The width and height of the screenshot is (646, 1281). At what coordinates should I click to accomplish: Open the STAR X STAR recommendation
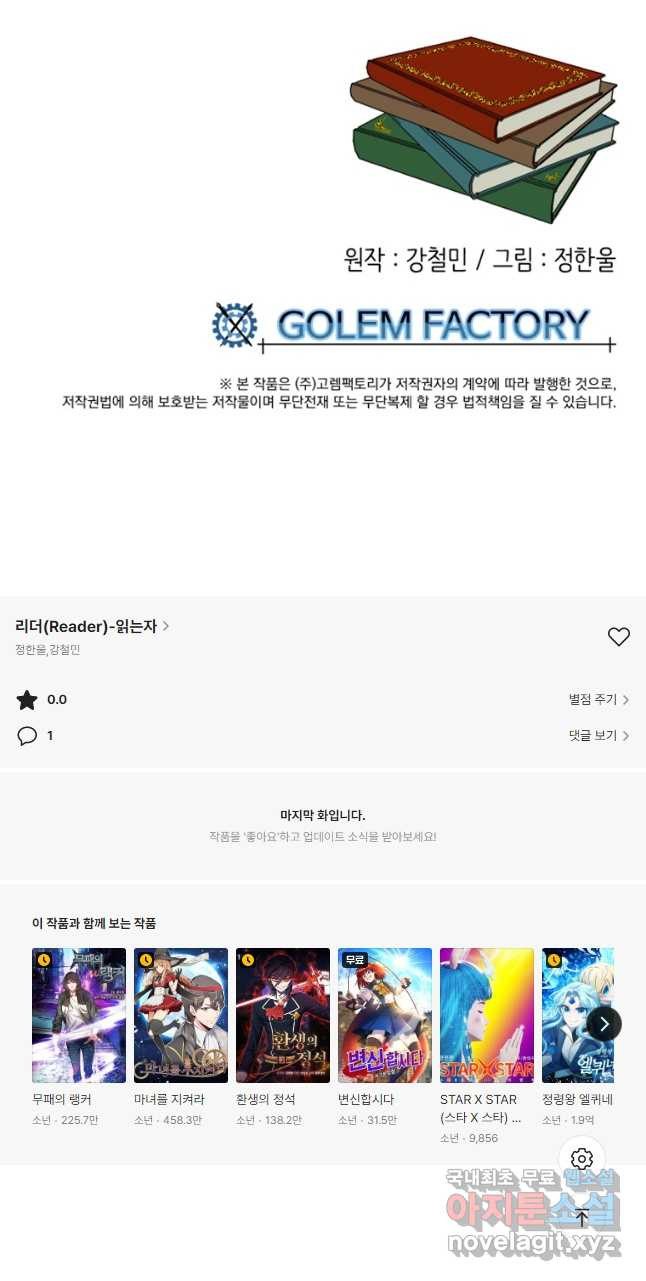click(x=487, y=1015)
